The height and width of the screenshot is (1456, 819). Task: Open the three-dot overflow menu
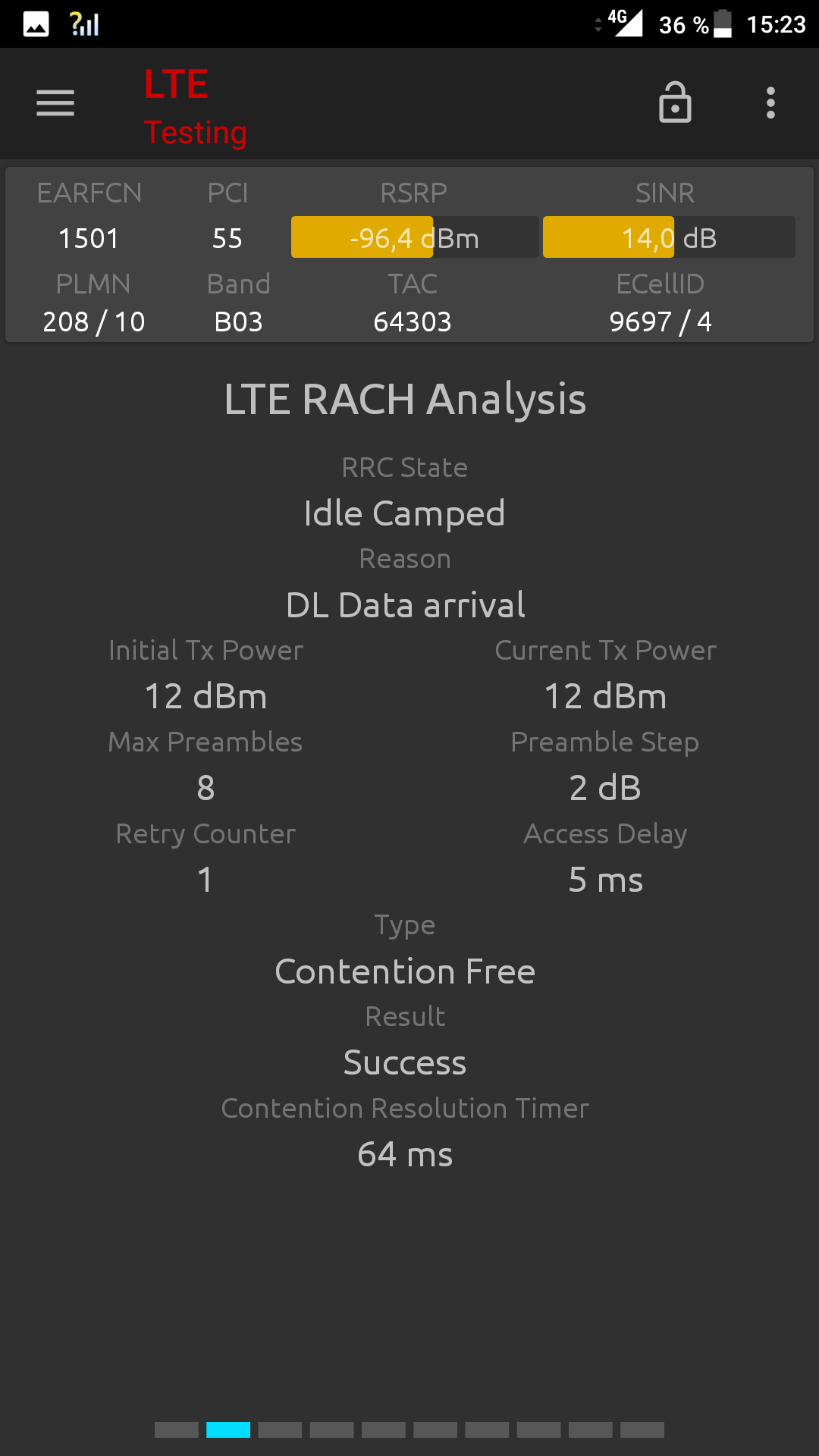[x=770, y=103]
